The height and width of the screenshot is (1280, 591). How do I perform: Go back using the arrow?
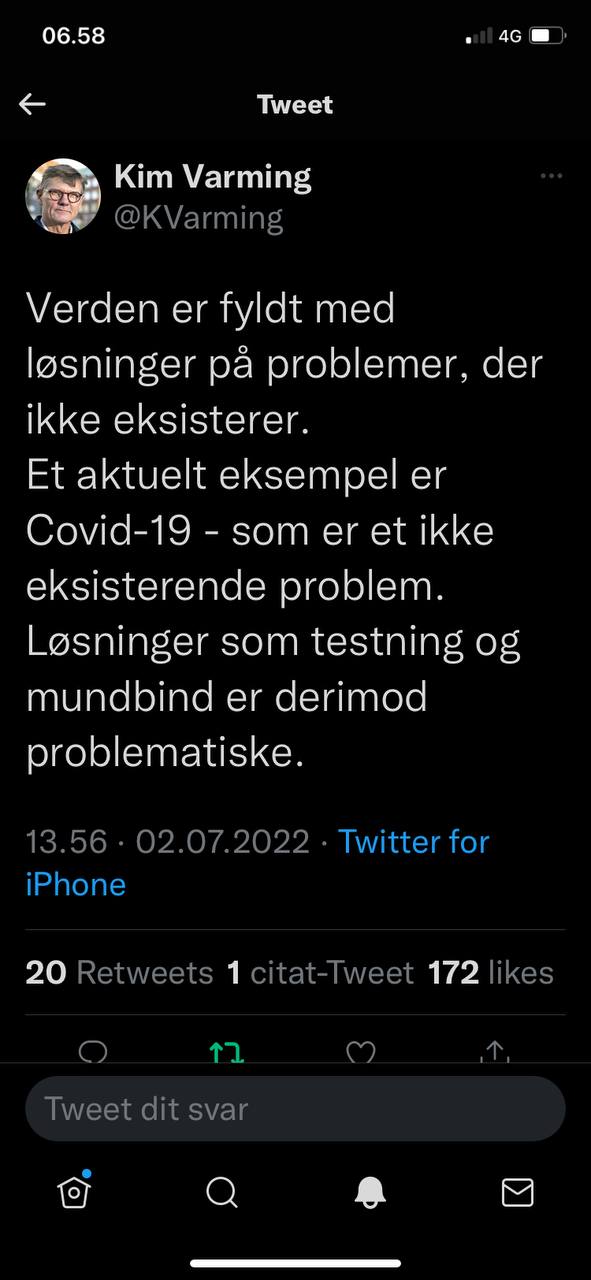pyautogui.click(x=32, y=104)
